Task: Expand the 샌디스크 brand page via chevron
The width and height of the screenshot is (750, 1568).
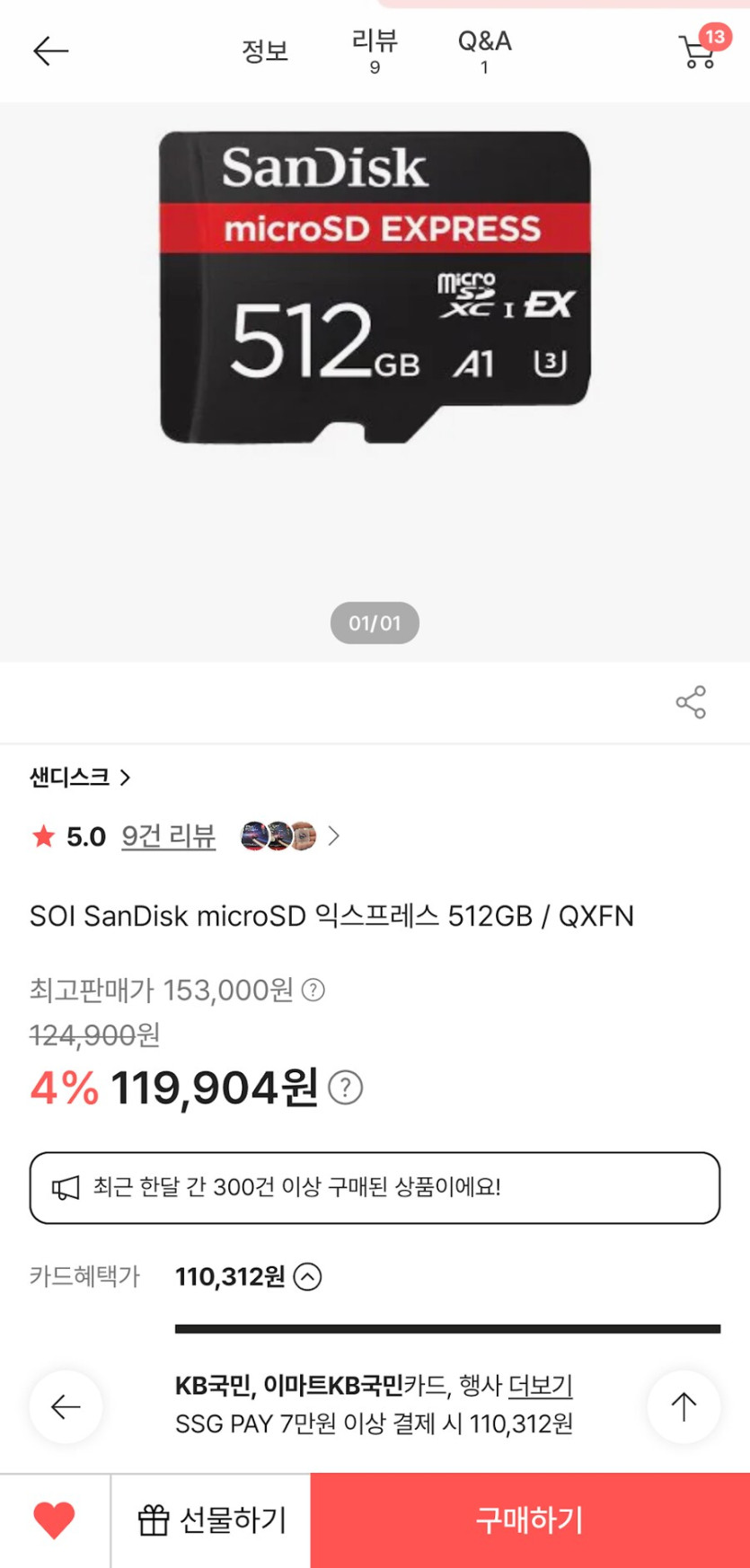Action: click(x=128, y=778)
